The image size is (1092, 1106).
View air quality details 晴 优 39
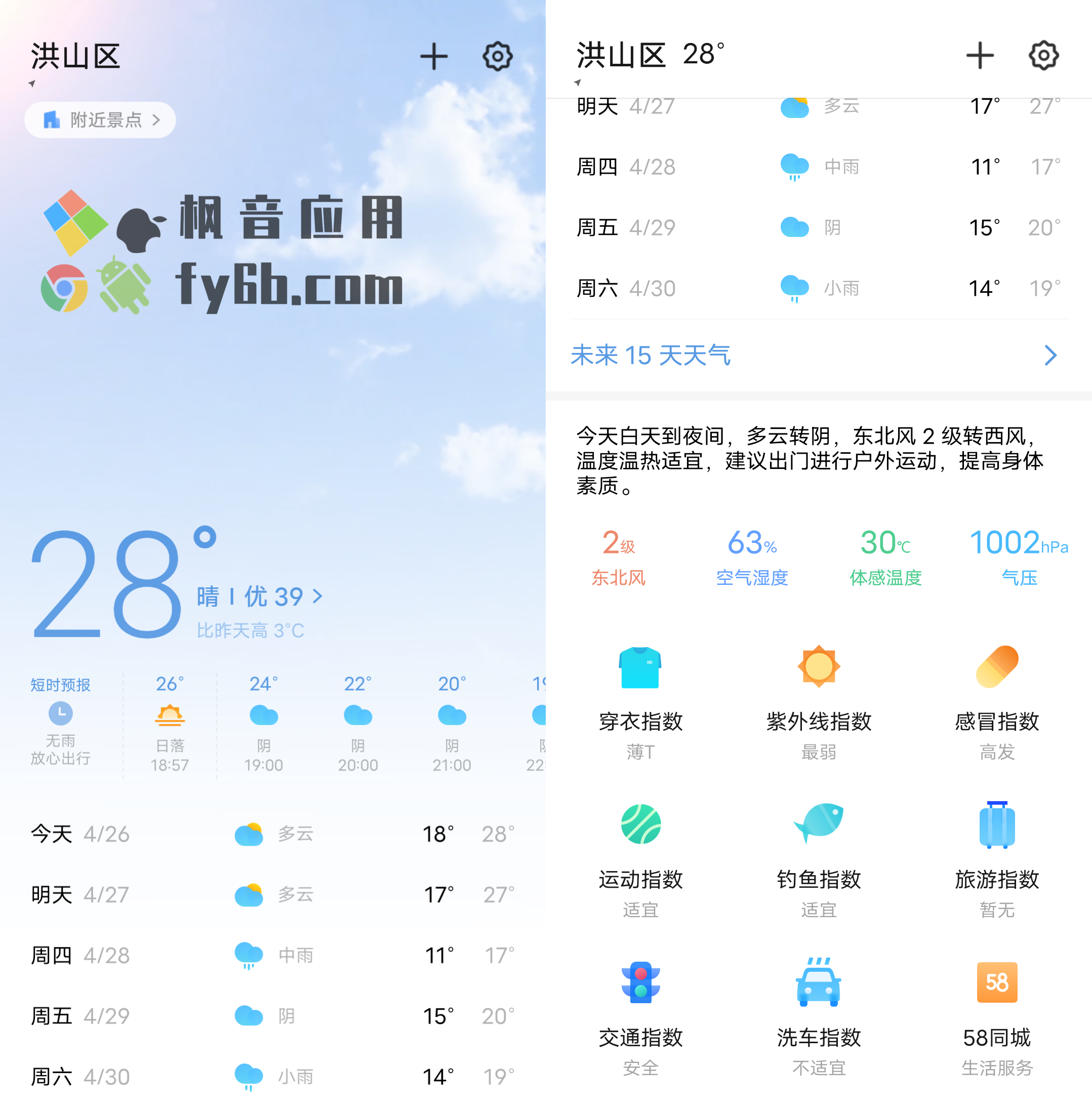[259, 597]
